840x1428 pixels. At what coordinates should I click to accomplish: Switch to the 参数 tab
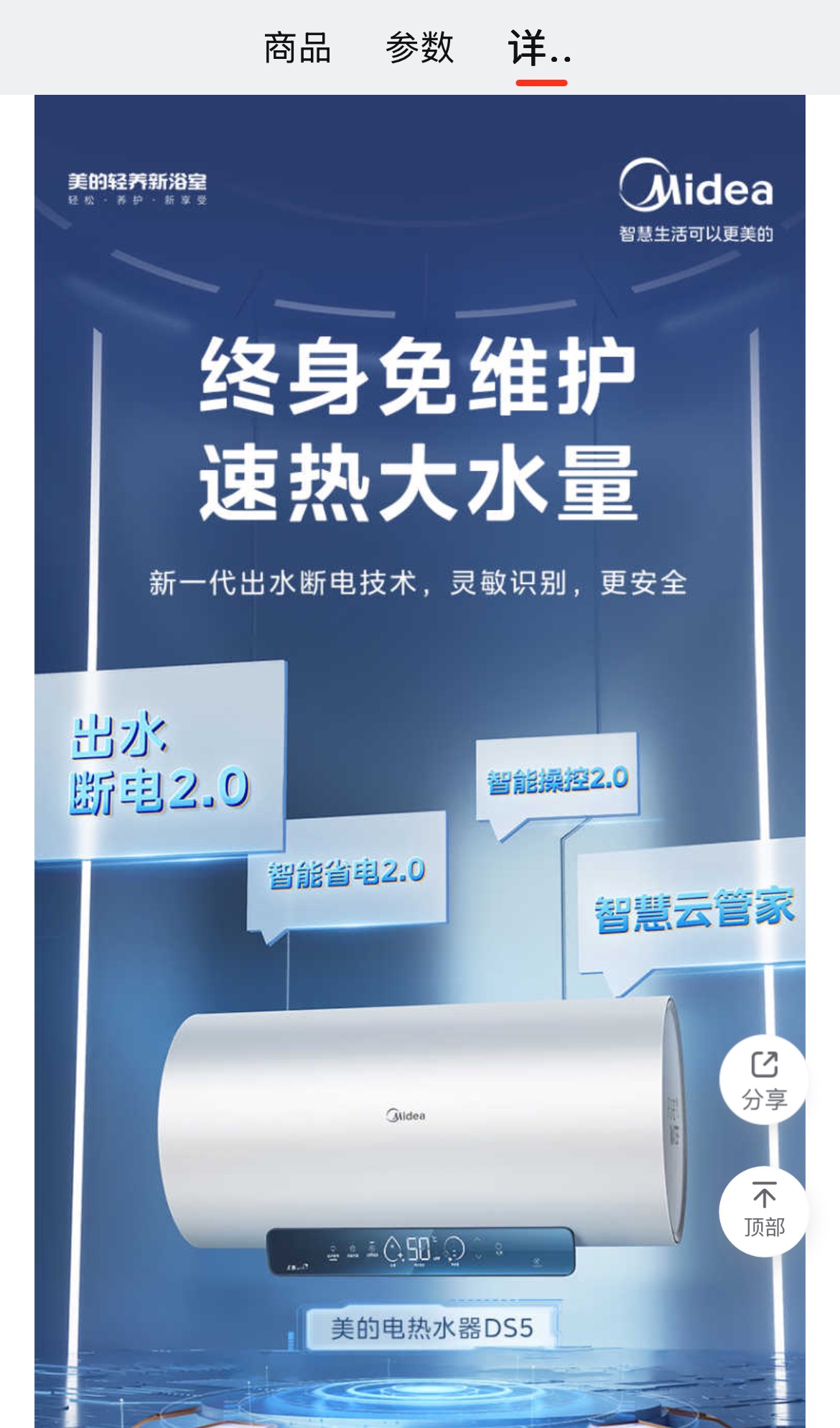(x=419, y=48)
